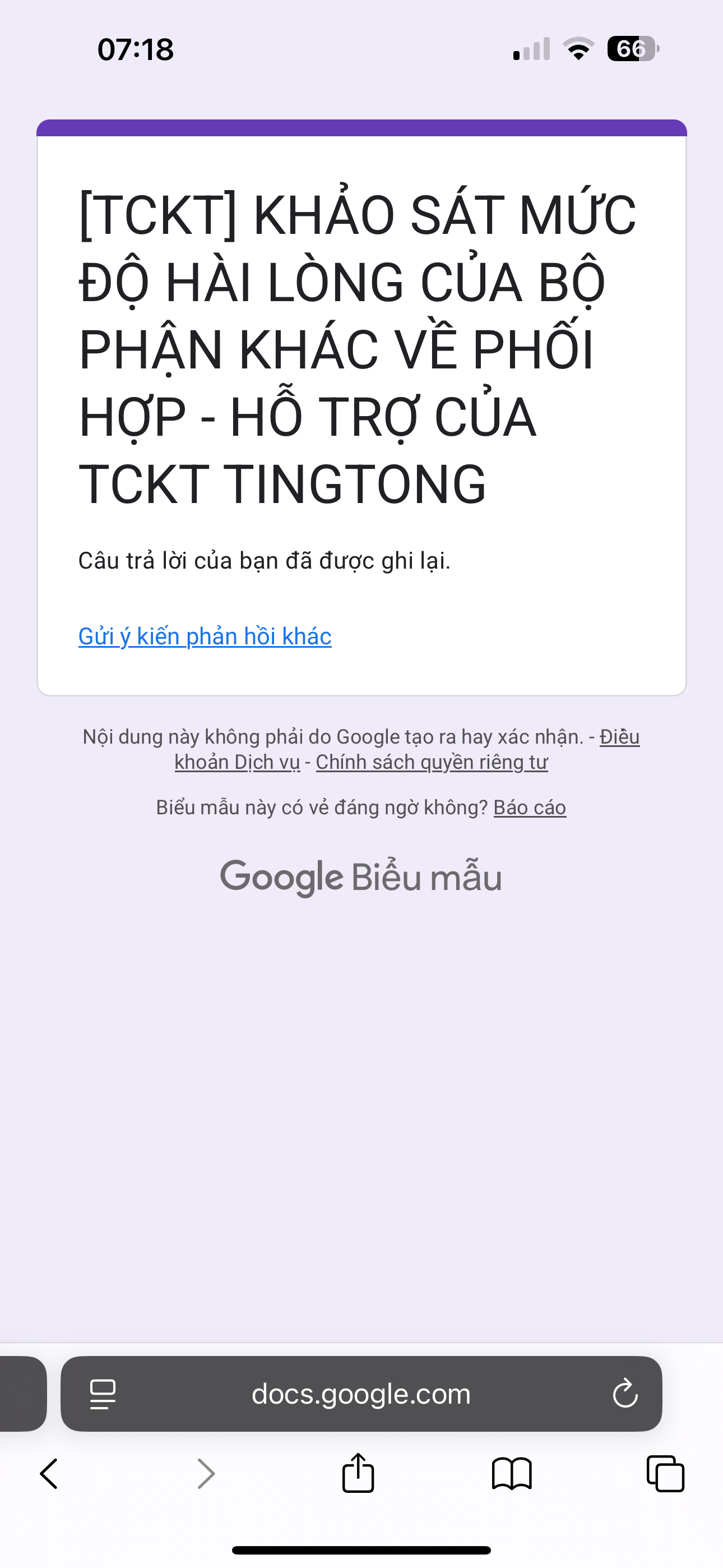
Task: Open the Google Biểu mẫu link
Action: point(361,877)
